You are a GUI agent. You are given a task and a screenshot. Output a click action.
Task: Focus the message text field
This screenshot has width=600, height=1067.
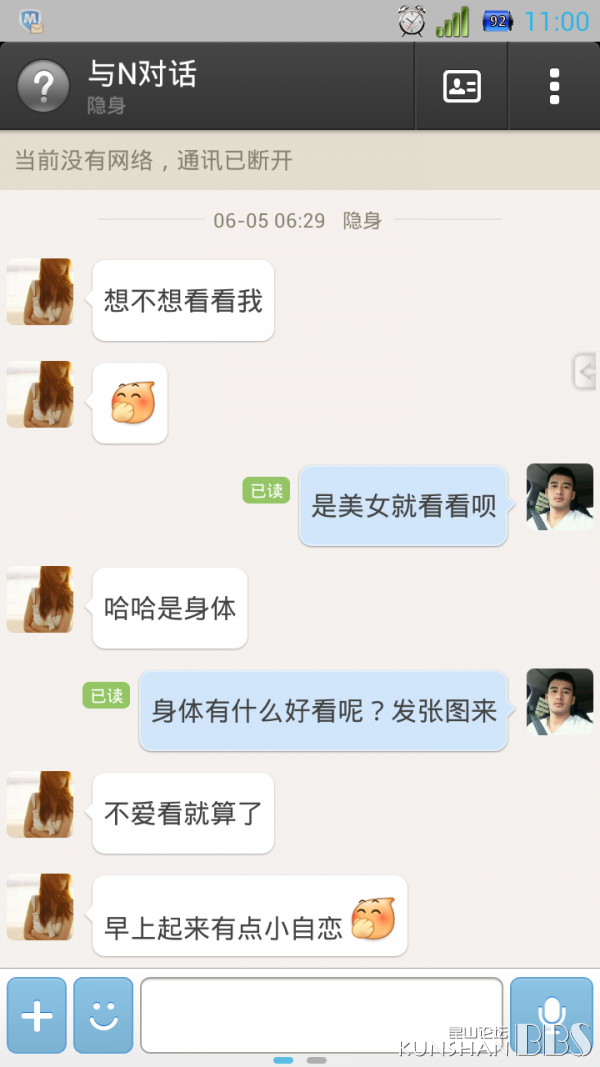click(x=321, y=1015)
